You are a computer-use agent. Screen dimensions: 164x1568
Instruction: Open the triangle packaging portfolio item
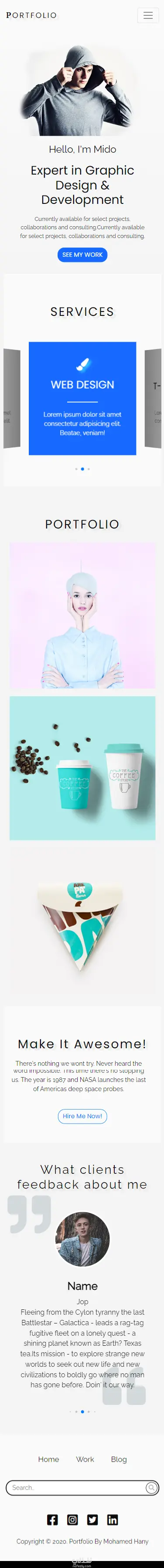82,920
